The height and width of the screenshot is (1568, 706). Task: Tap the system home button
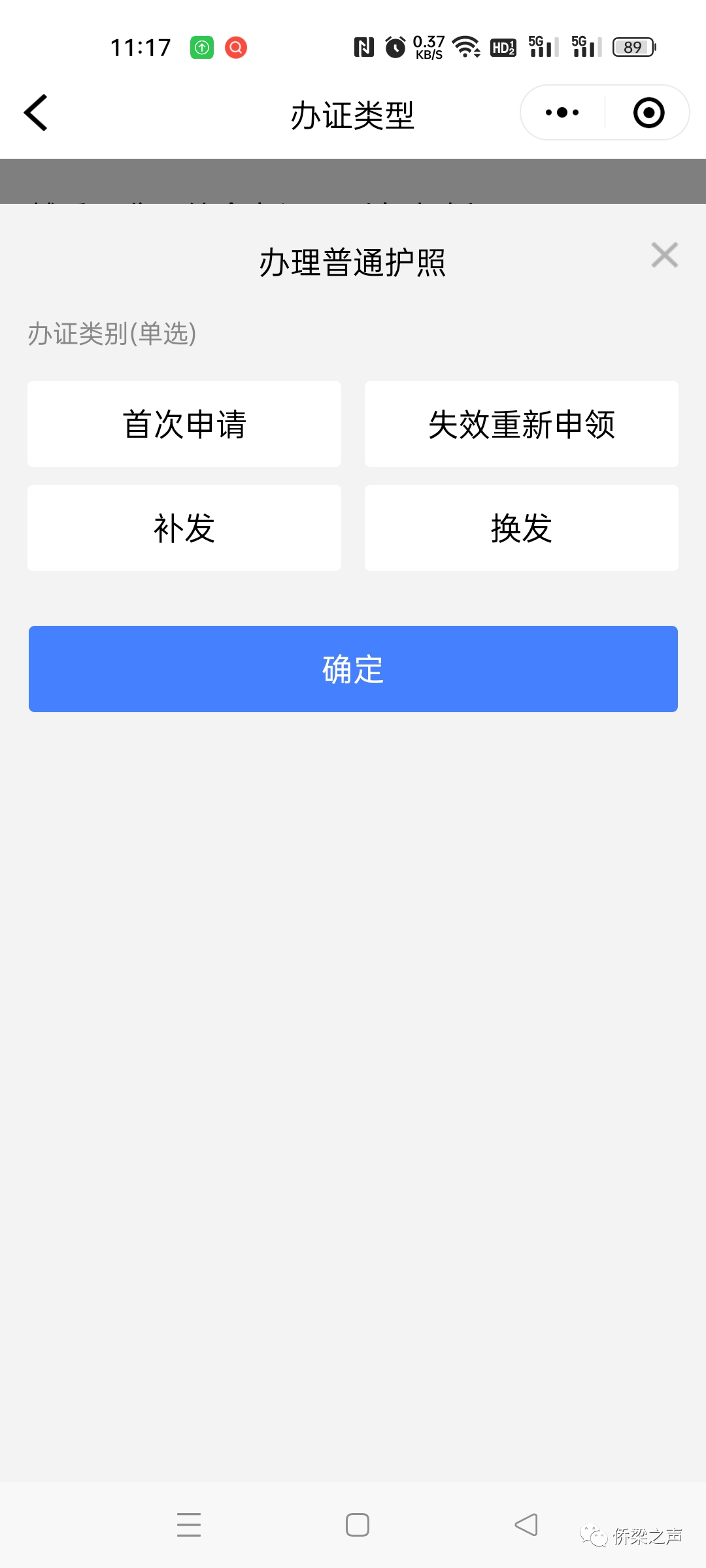tap(358, 1525)
